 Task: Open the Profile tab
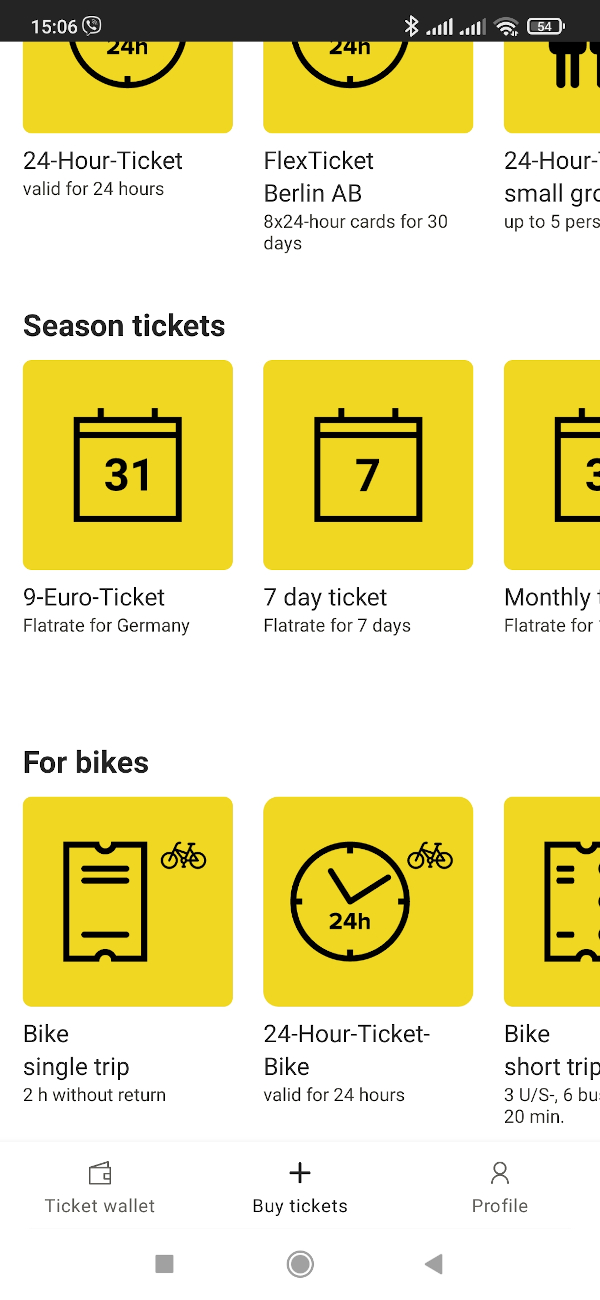point(500,1187)
